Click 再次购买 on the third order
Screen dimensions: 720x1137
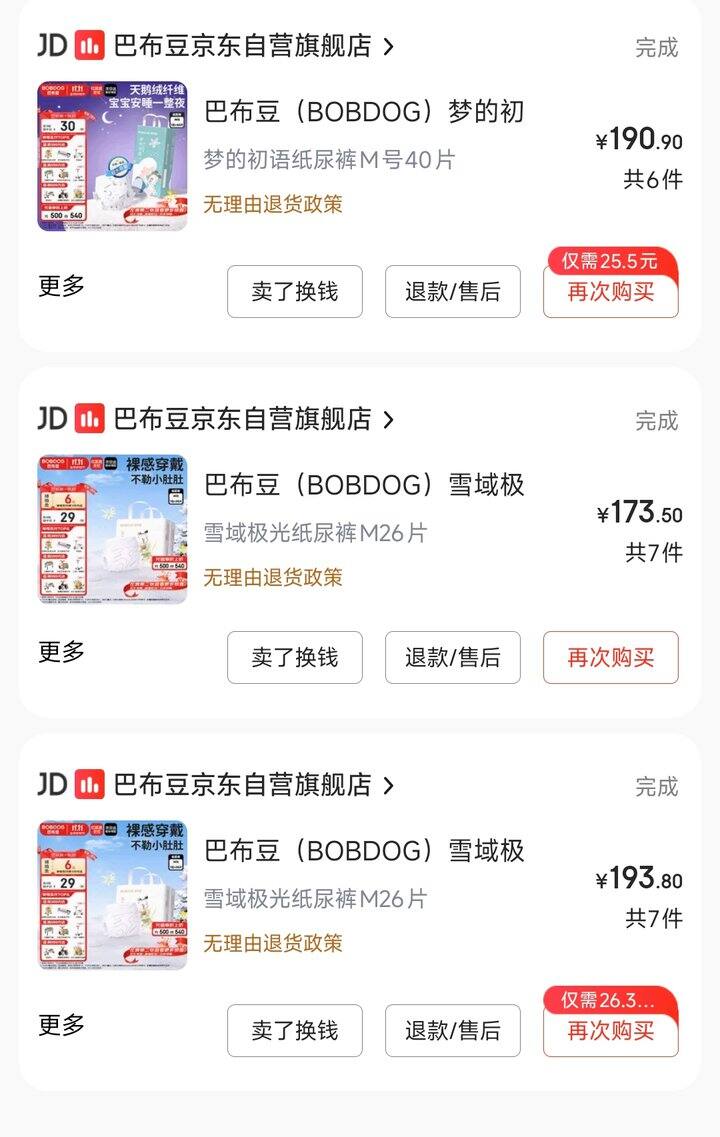pyautogui.click(x=610, y=1032)
